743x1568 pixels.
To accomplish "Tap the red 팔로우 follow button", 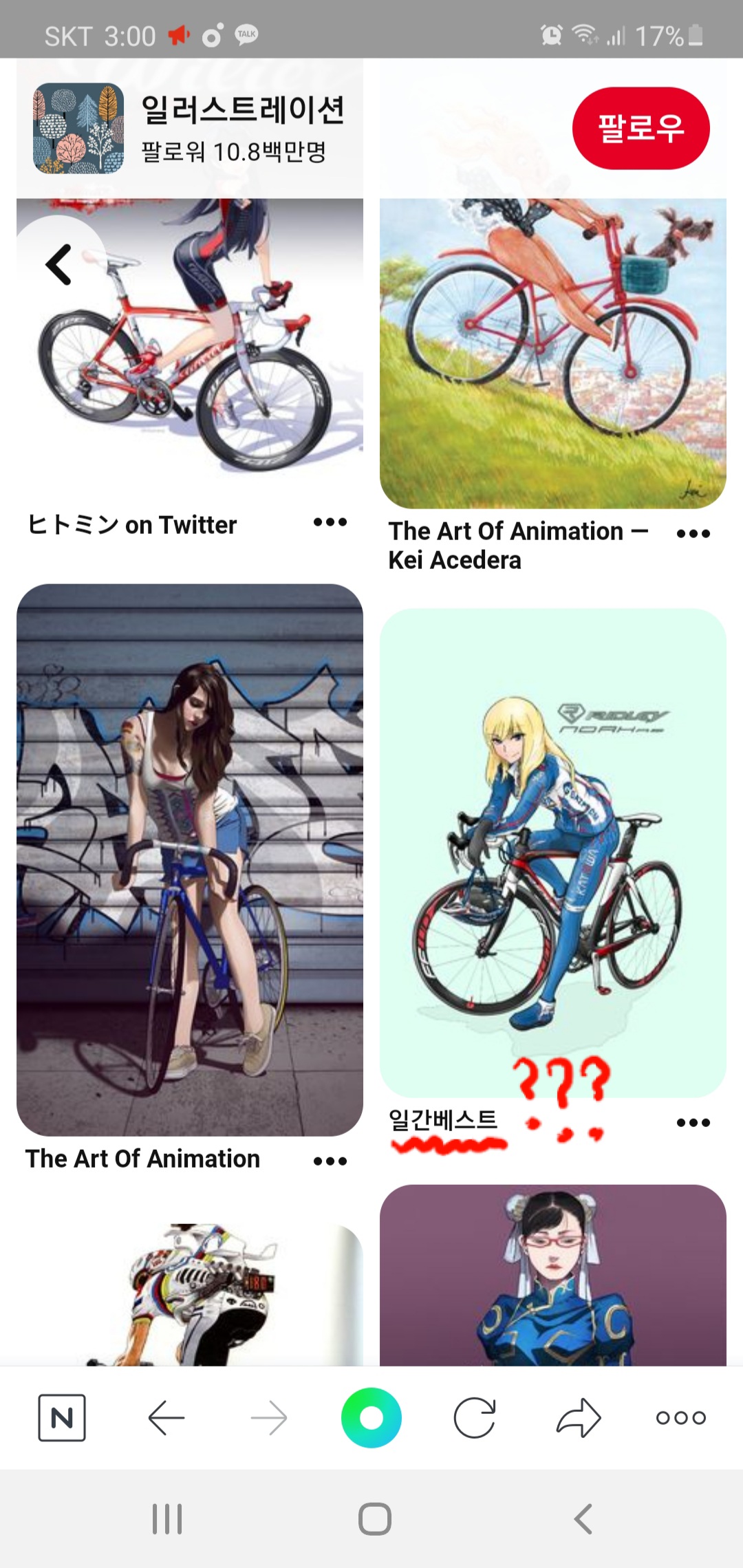I will (x=640, y=128).
